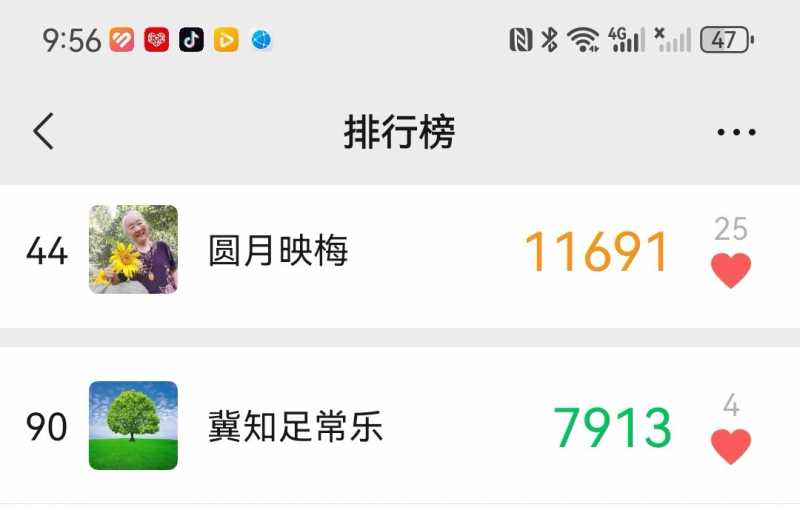Like 圆月映梅's step count
Viewport: 800px width, 510px height.
[x=731, y=269]
